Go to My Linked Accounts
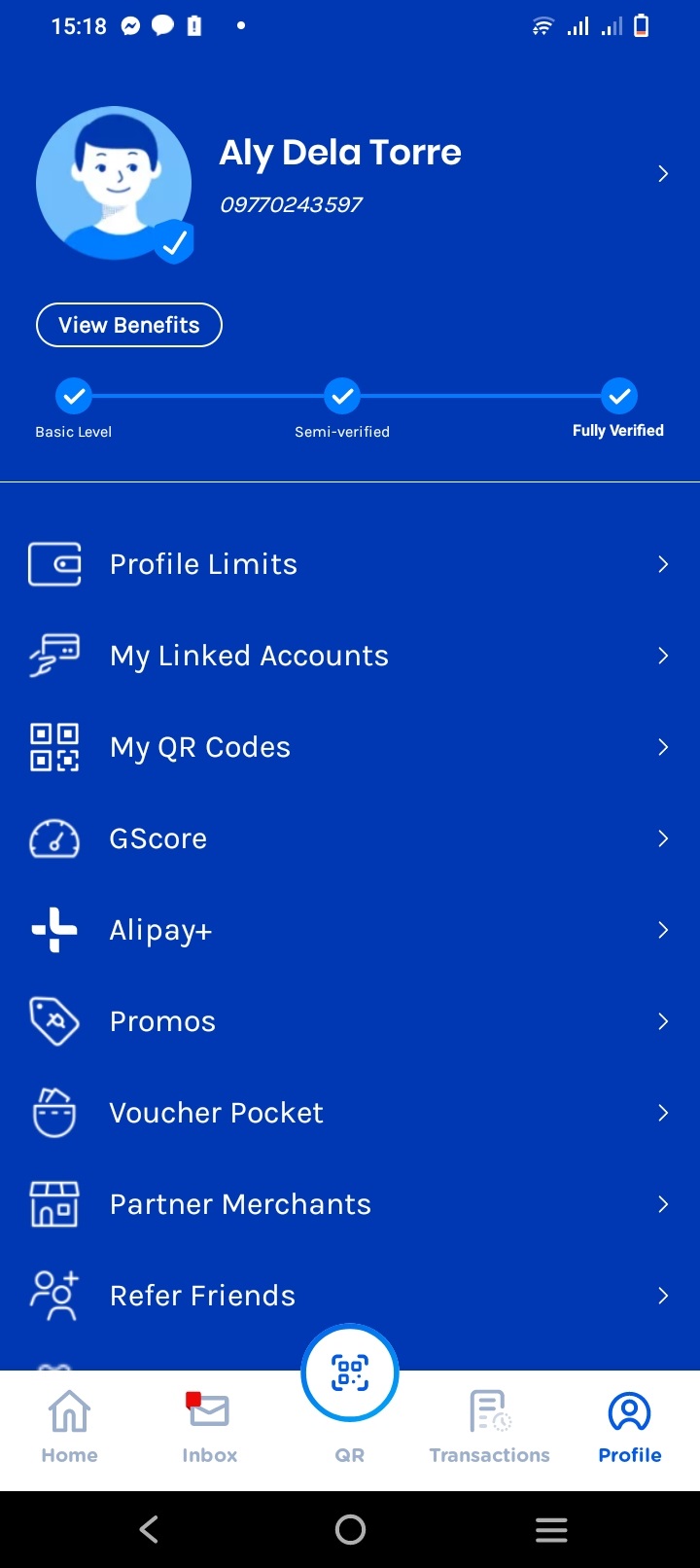This screenshot has height=1568, width=700. [350, 656]
